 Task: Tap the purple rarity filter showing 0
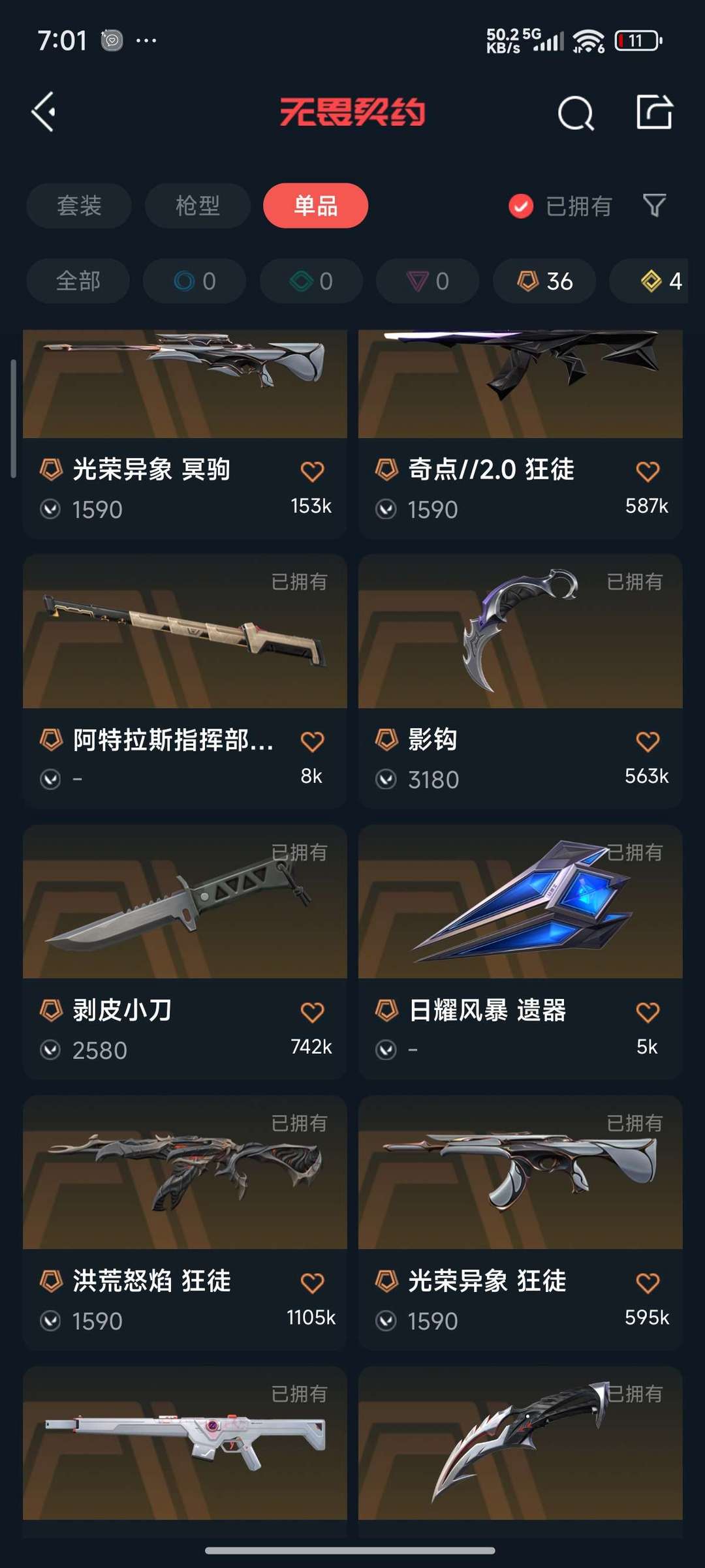[427, 281]
